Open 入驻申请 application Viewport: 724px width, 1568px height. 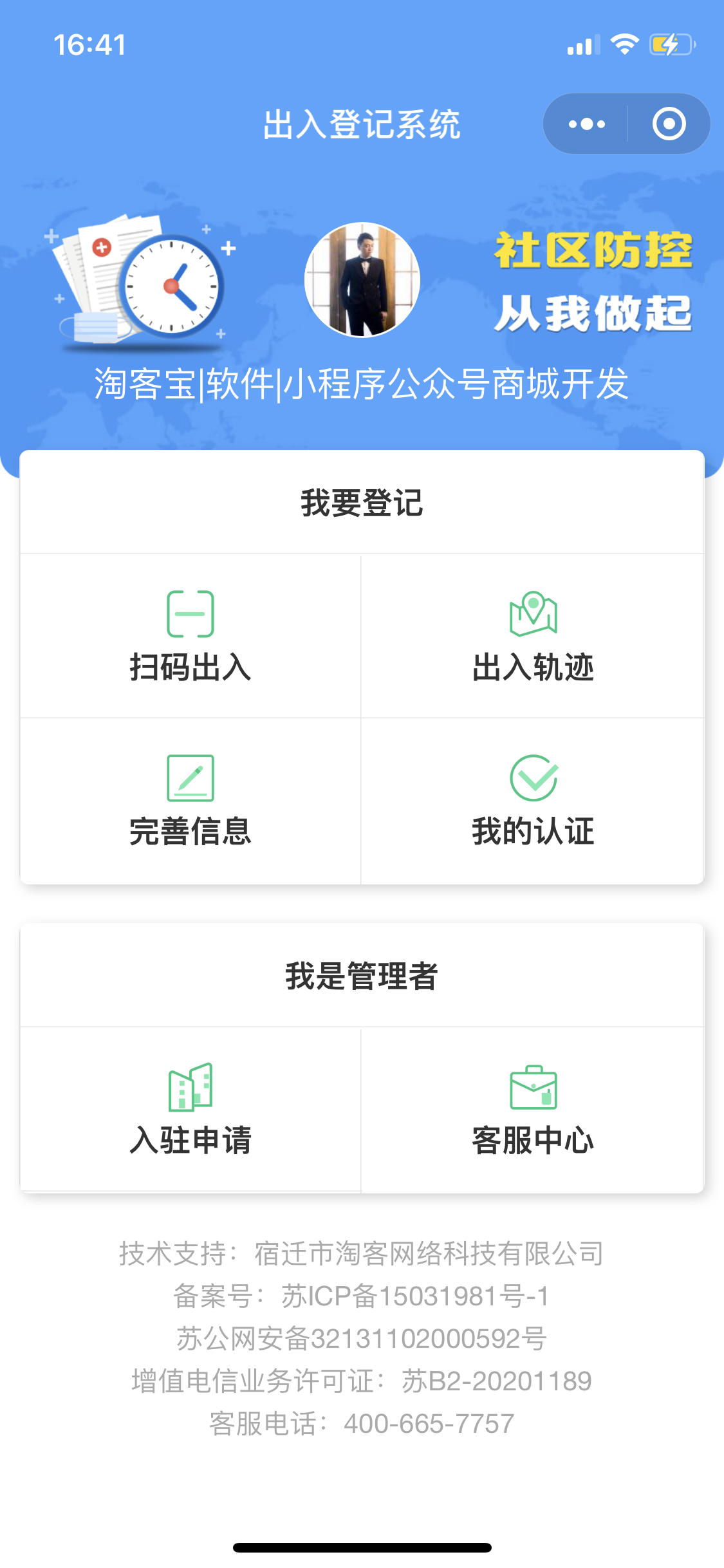[190, 1109]
